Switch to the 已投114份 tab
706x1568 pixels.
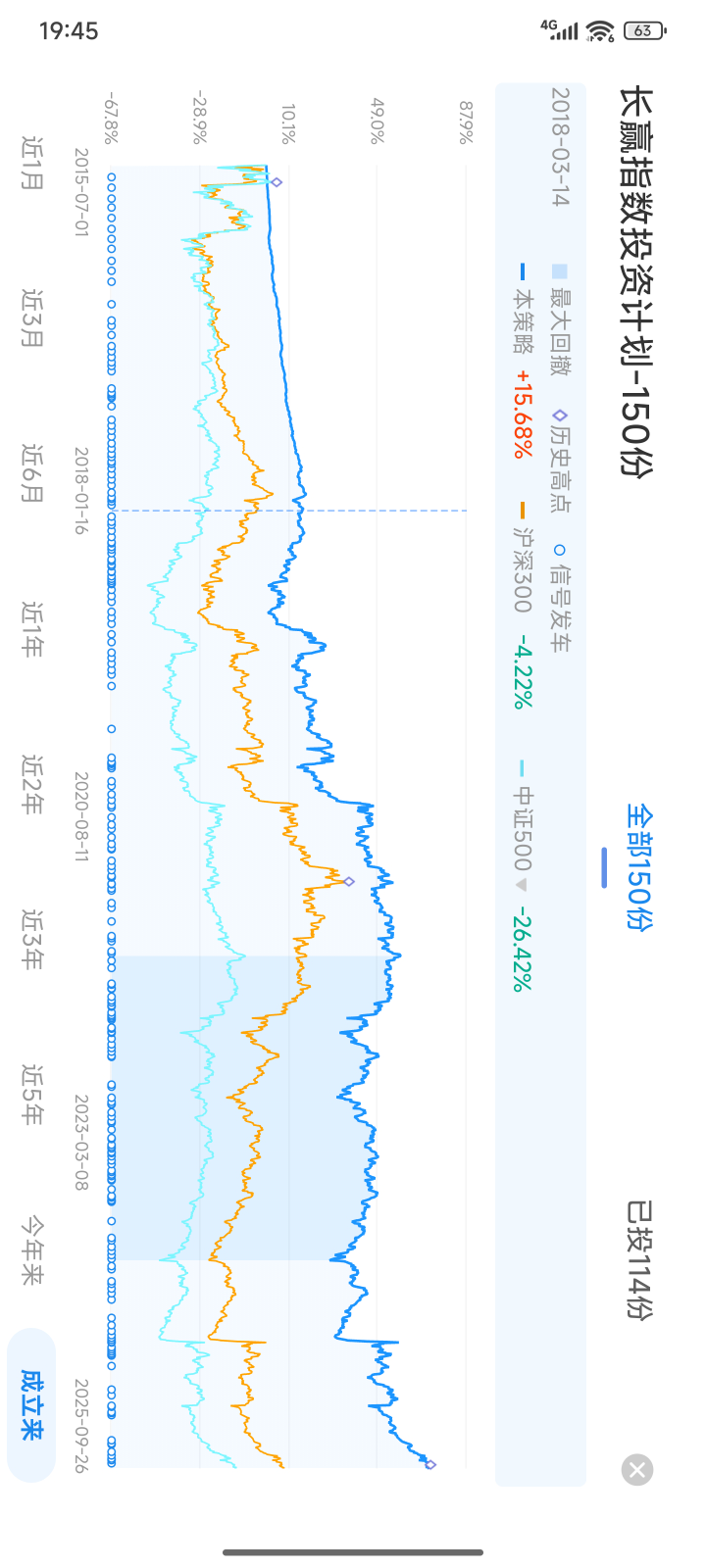[x=639, y=1259]
